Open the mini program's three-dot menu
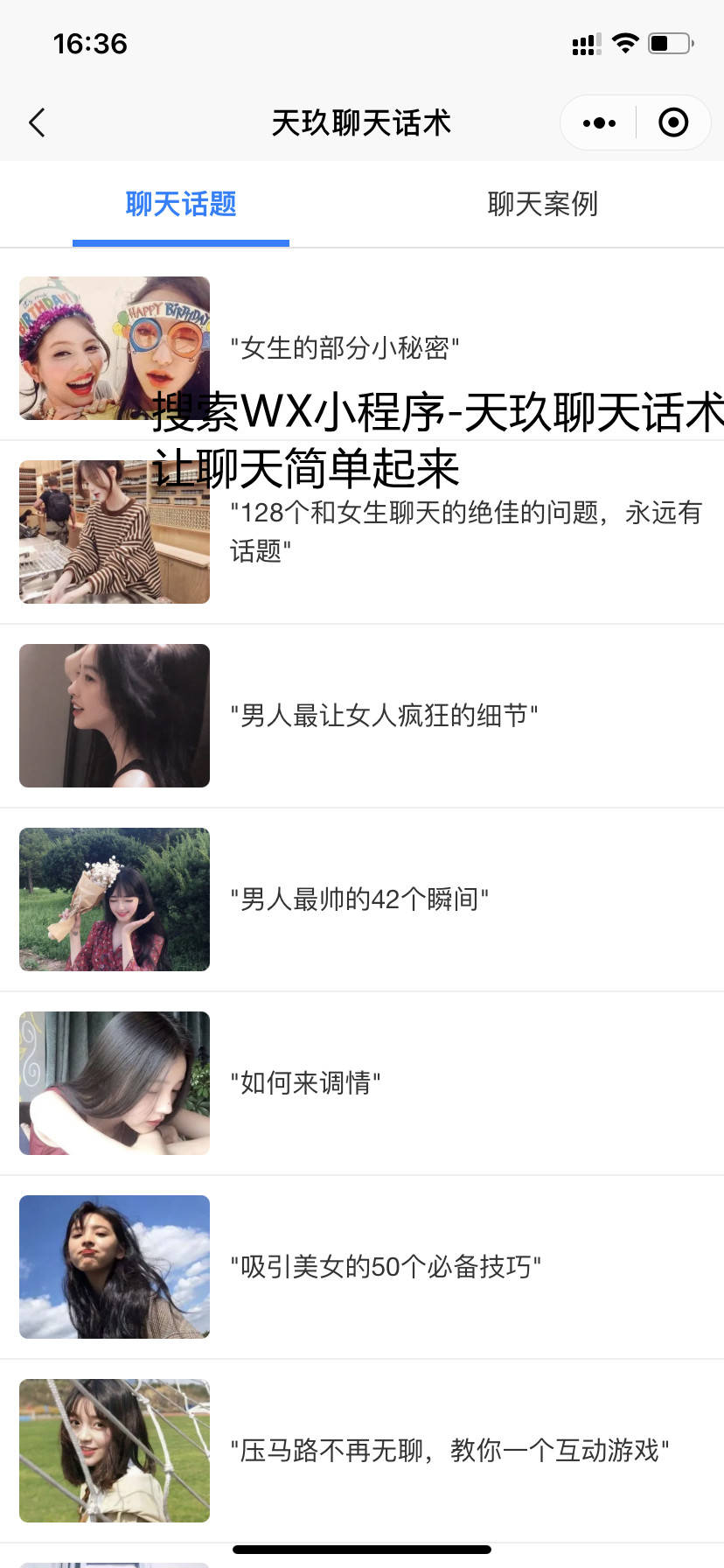The height and width of the screenshot is (1568, 724). 599,122
